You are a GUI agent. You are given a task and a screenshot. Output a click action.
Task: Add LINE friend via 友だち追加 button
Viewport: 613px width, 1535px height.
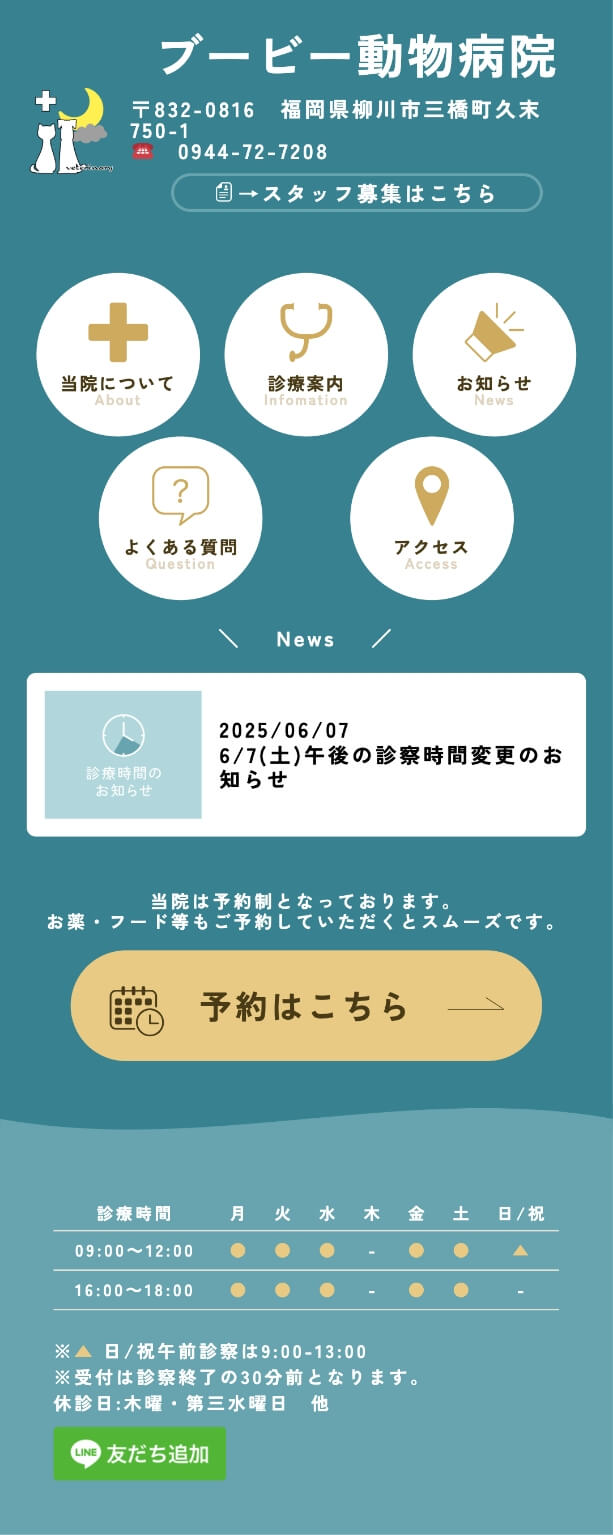click(x=140, y=1453)
